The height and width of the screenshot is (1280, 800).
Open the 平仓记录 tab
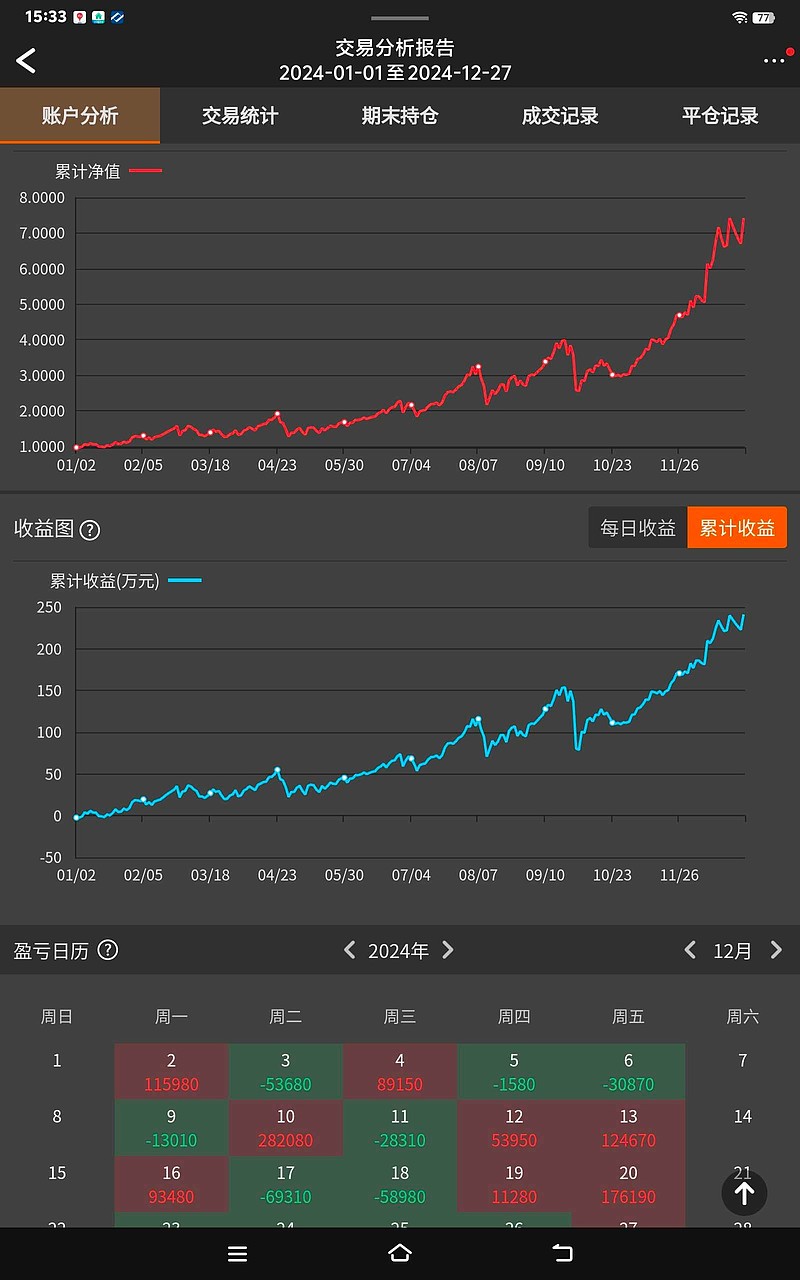tap(720, 116)
